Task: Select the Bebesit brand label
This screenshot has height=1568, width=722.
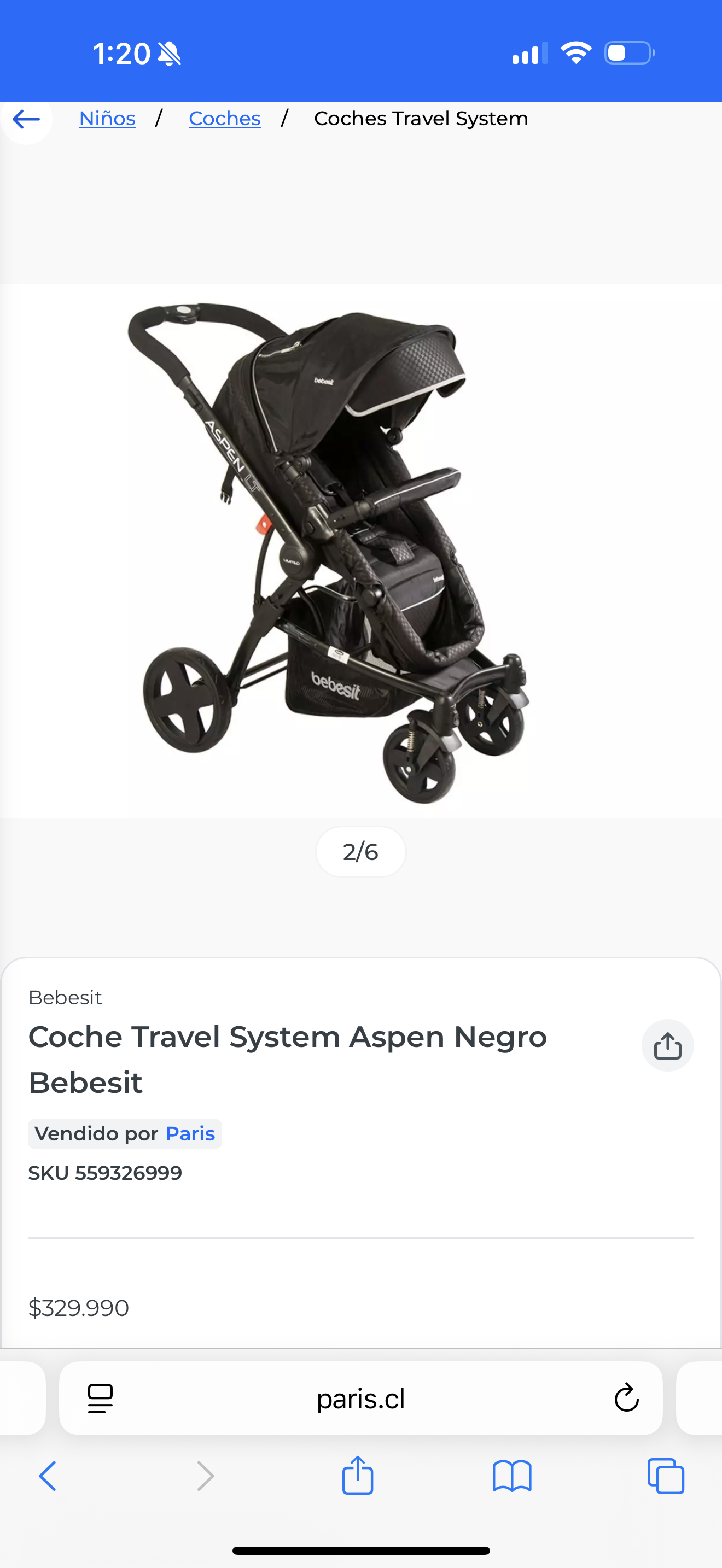Action: 65,997
